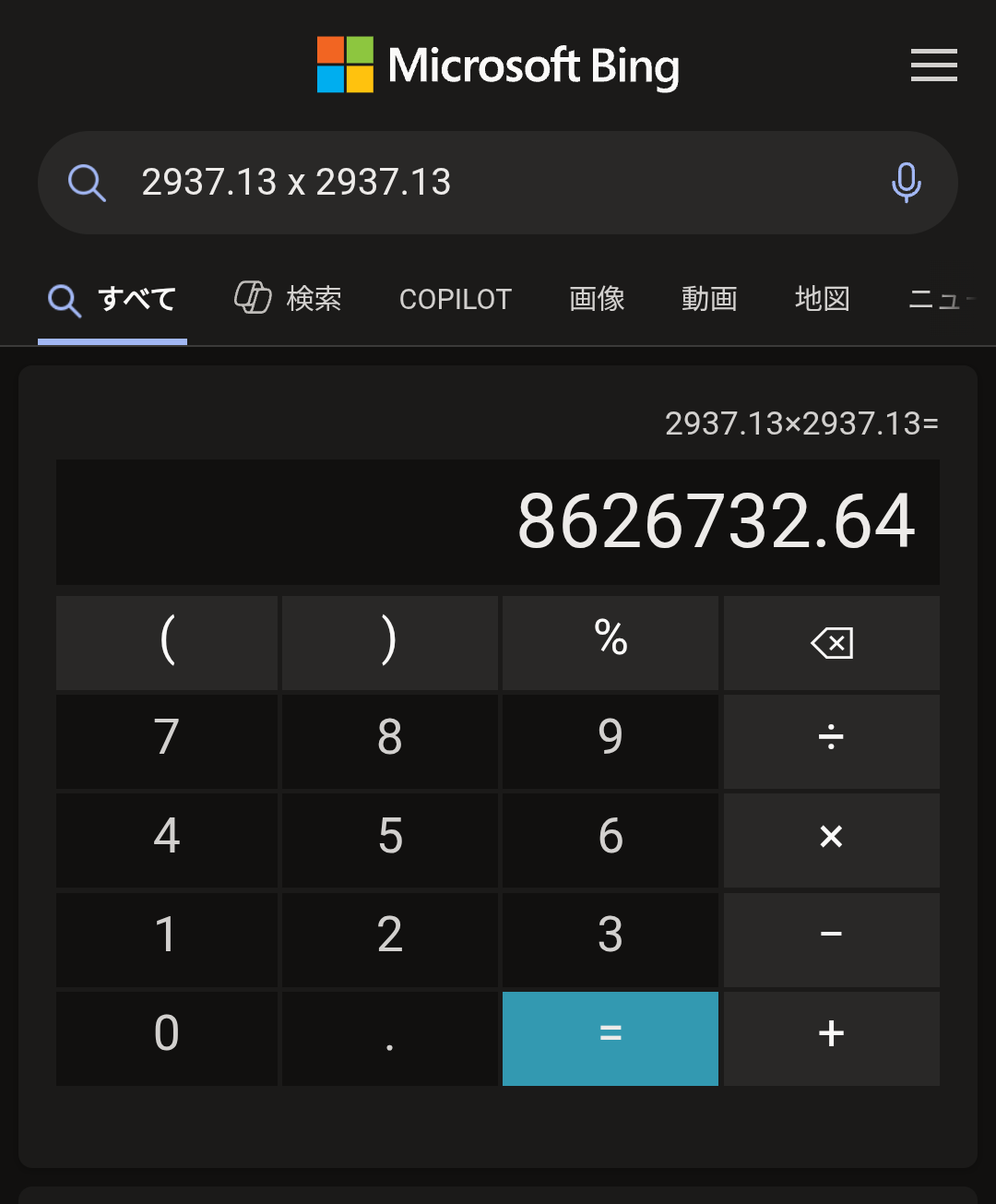Switch to the 地図 tab

(x=822, y=299)
